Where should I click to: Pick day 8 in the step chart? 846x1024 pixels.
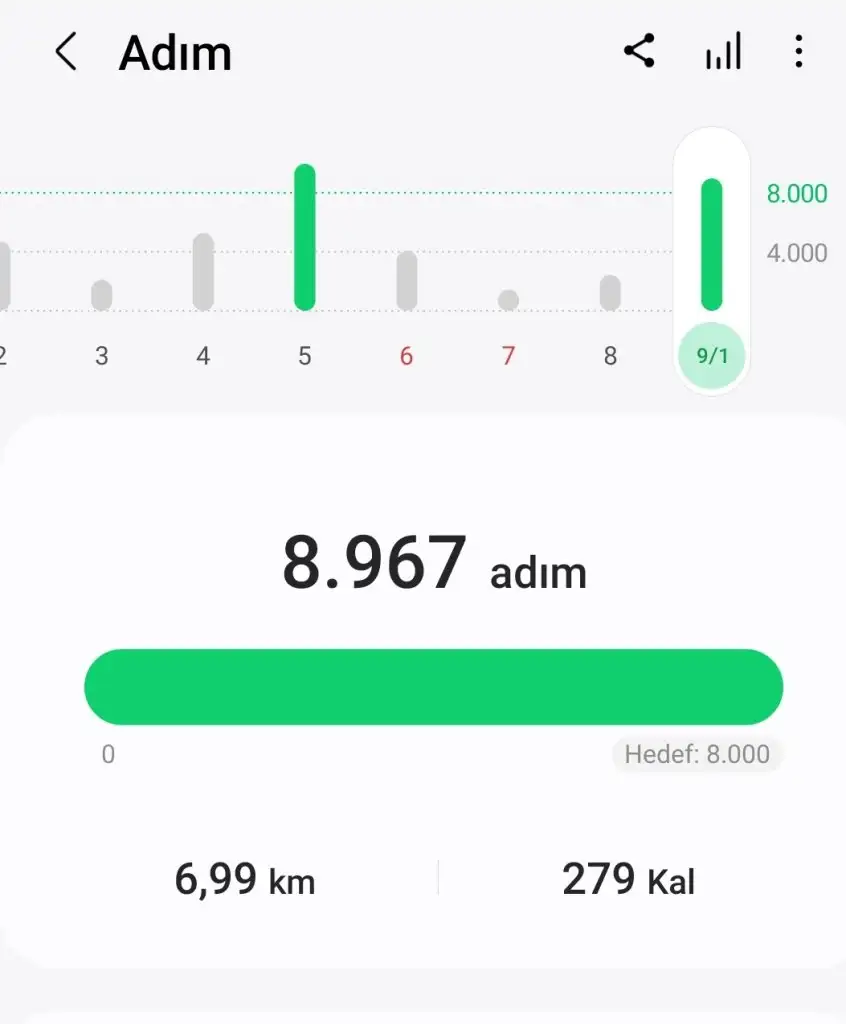click(x=610, y=293)
